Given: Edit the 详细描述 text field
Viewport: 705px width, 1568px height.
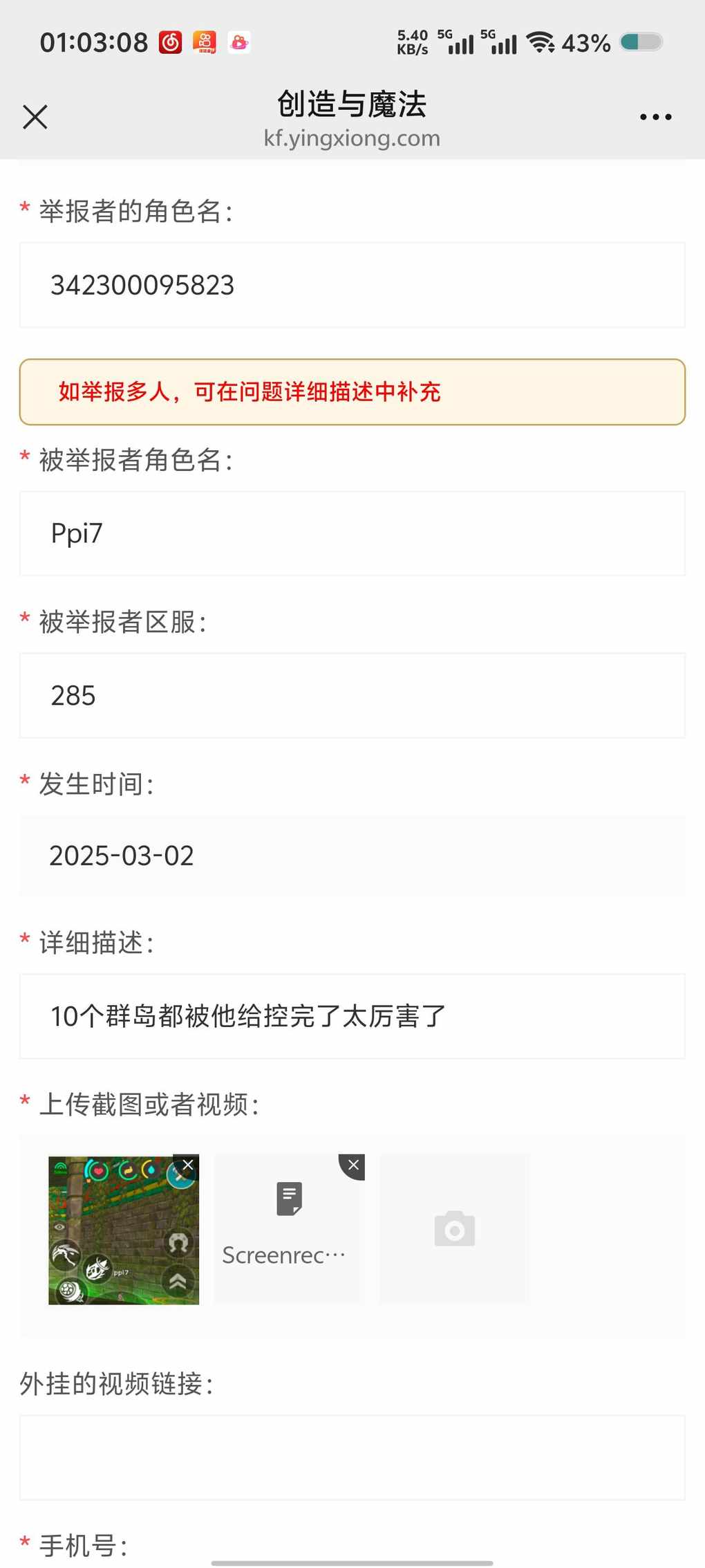Looking at the screenshot, I should click(352, 1016).
